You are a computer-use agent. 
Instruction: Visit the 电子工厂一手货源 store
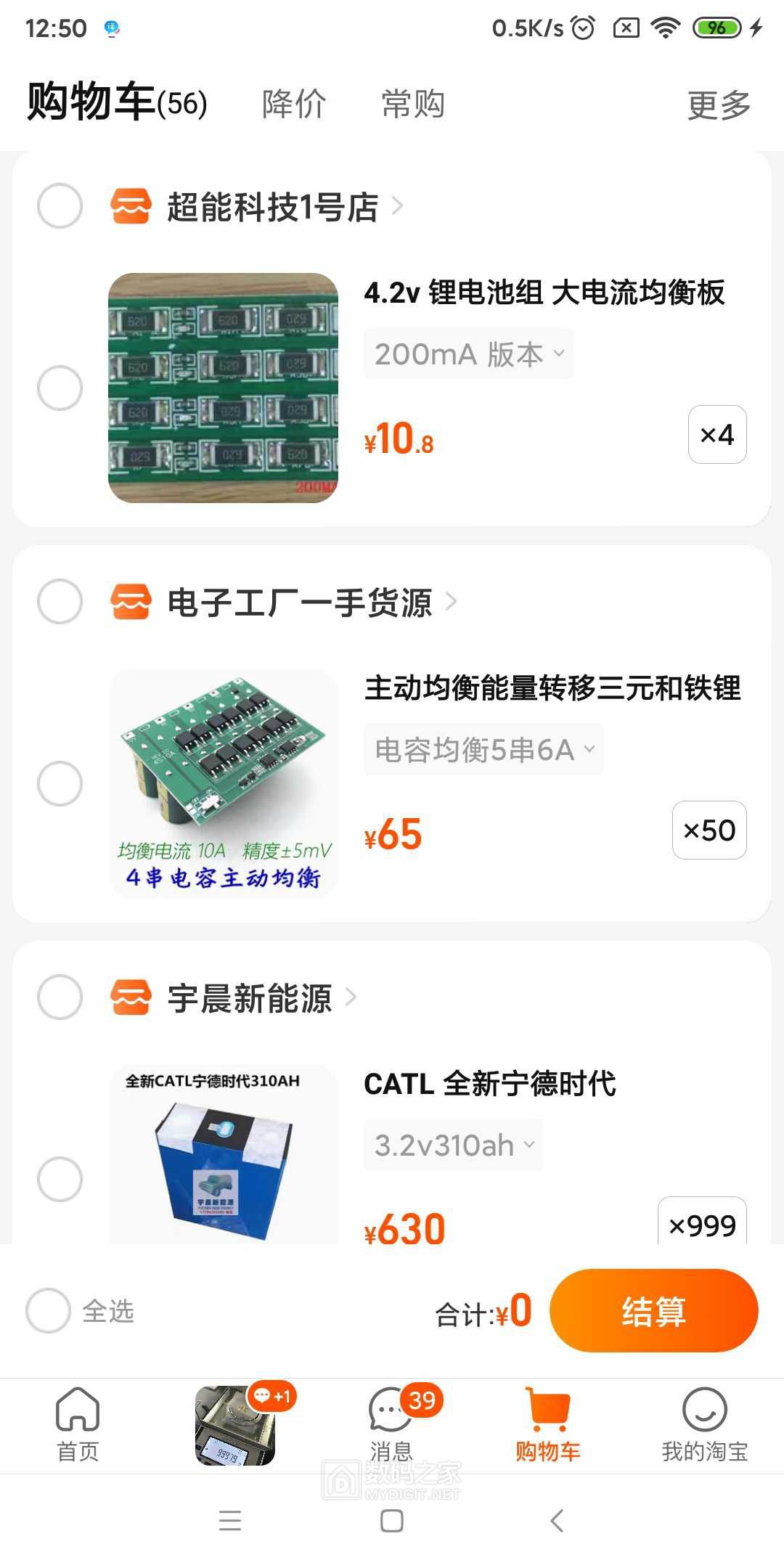299,603
